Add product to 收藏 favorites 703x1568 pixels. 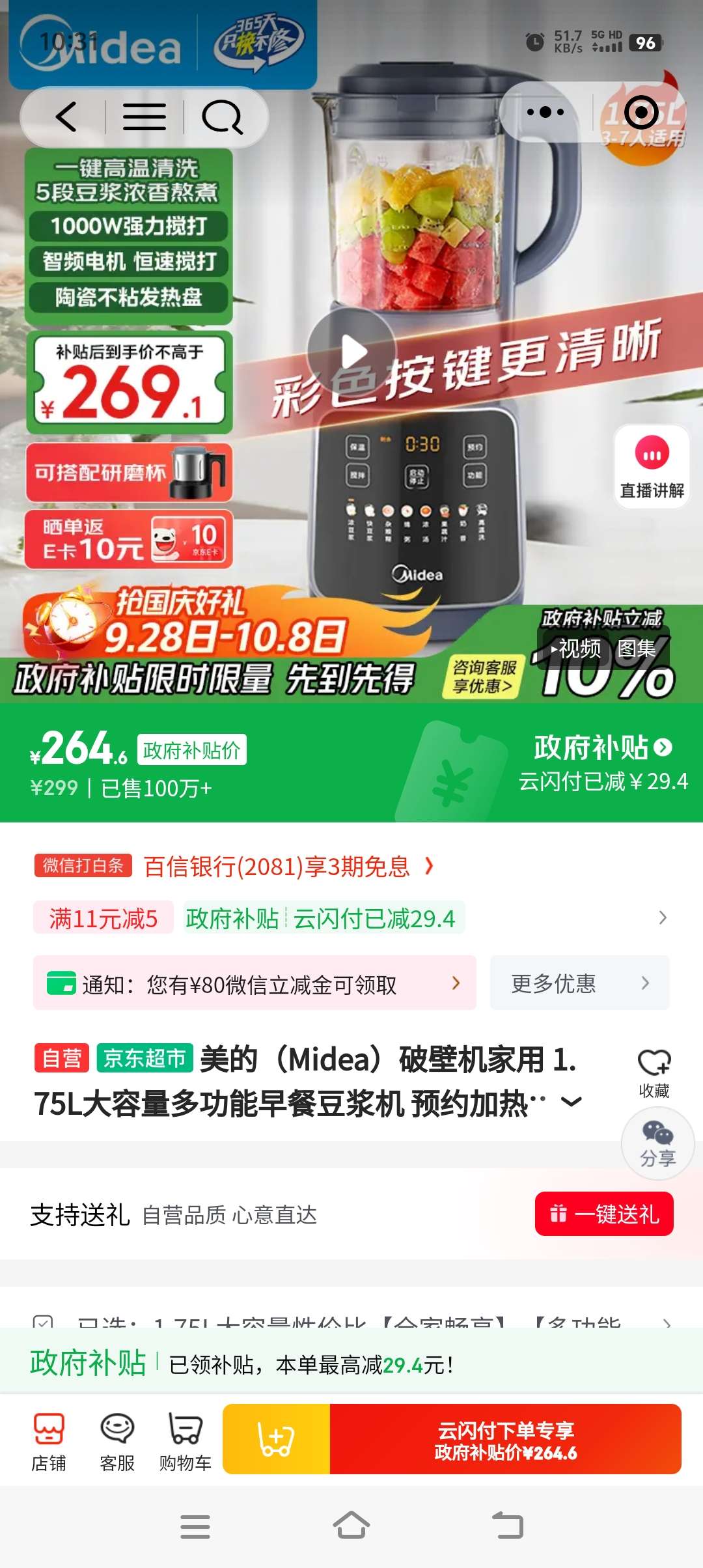654,1072
